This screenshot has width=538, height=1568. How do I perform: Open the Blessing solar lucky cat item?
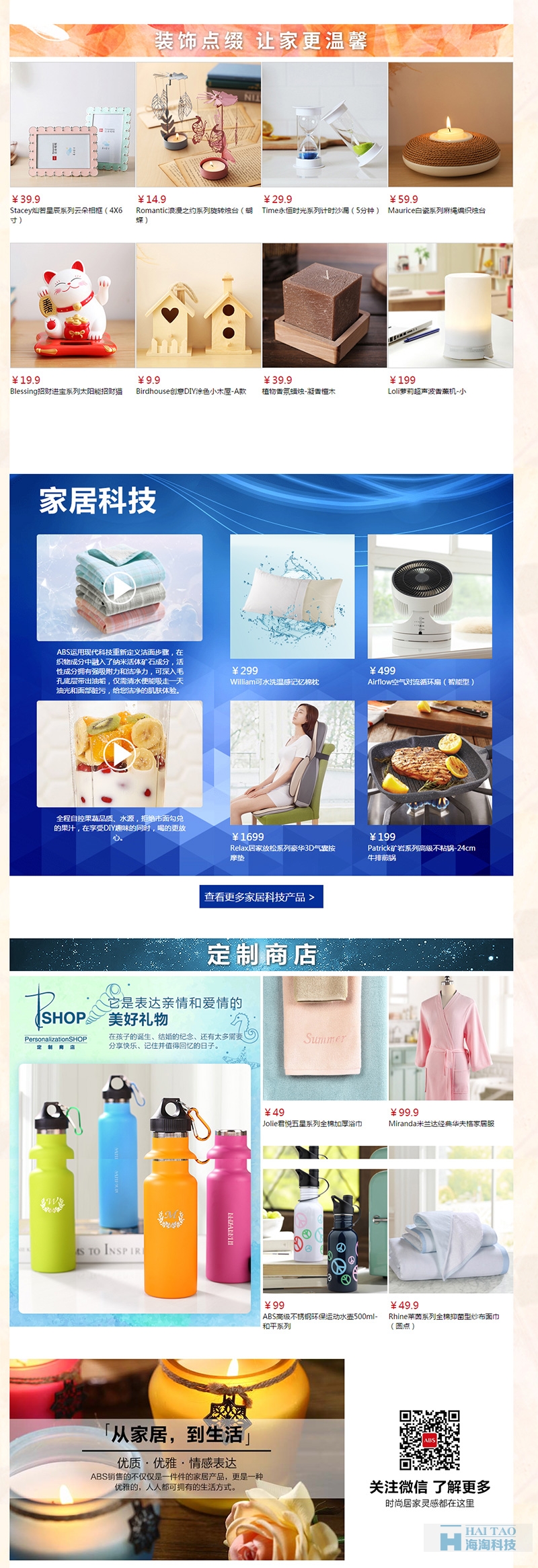[x=72, y=305]
